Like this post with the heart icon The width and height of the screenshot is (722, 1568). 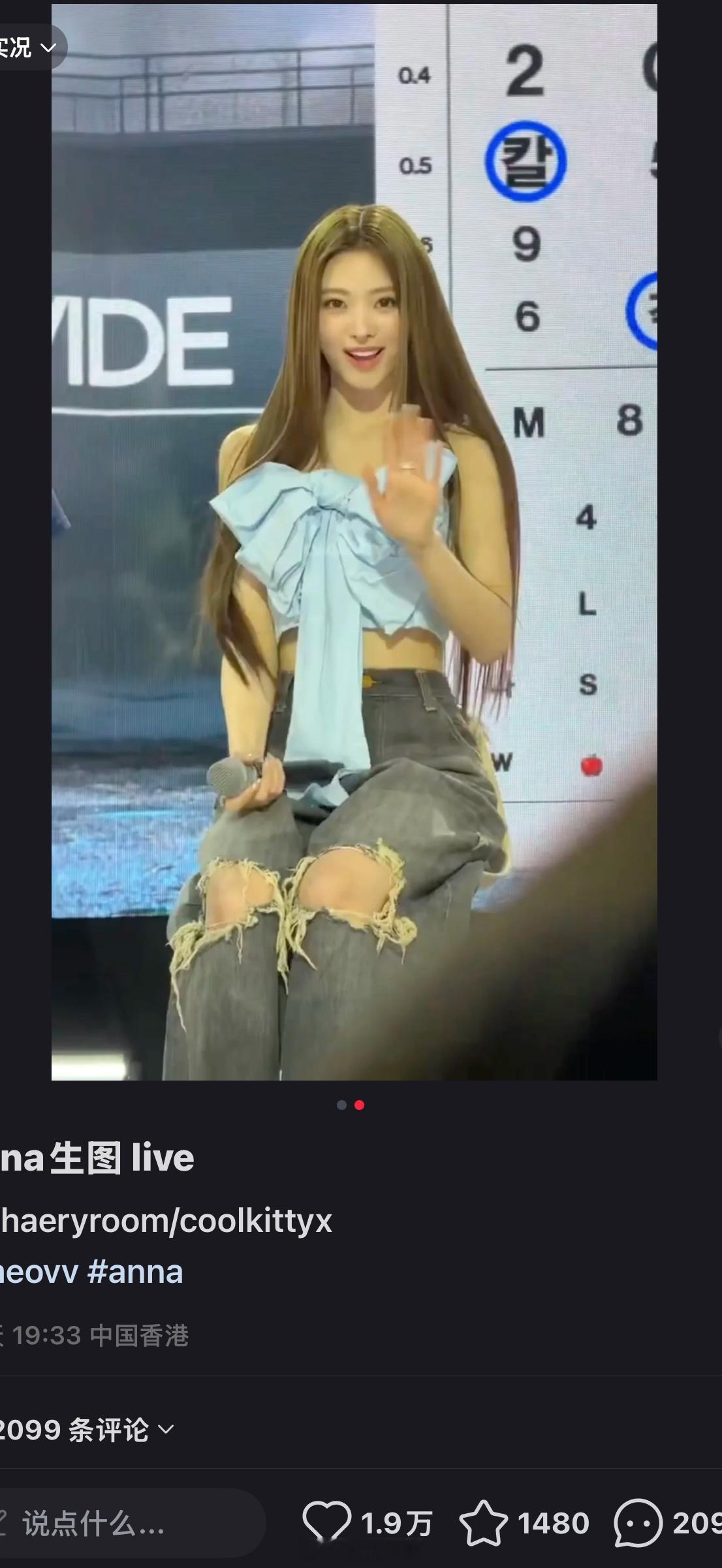tap(326, 1523)
